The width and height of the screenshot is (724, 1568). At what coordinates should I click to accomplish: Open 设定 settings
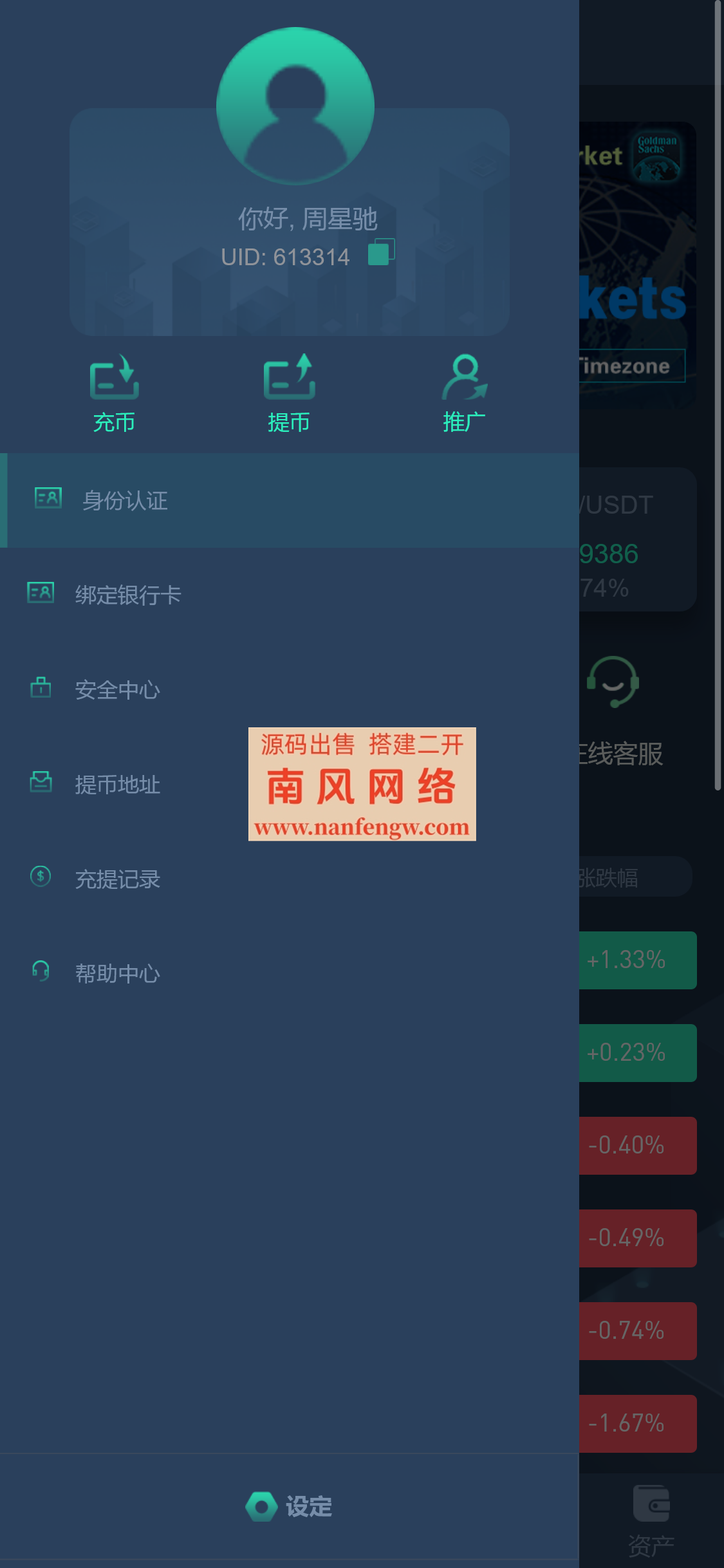point(290,1506)
